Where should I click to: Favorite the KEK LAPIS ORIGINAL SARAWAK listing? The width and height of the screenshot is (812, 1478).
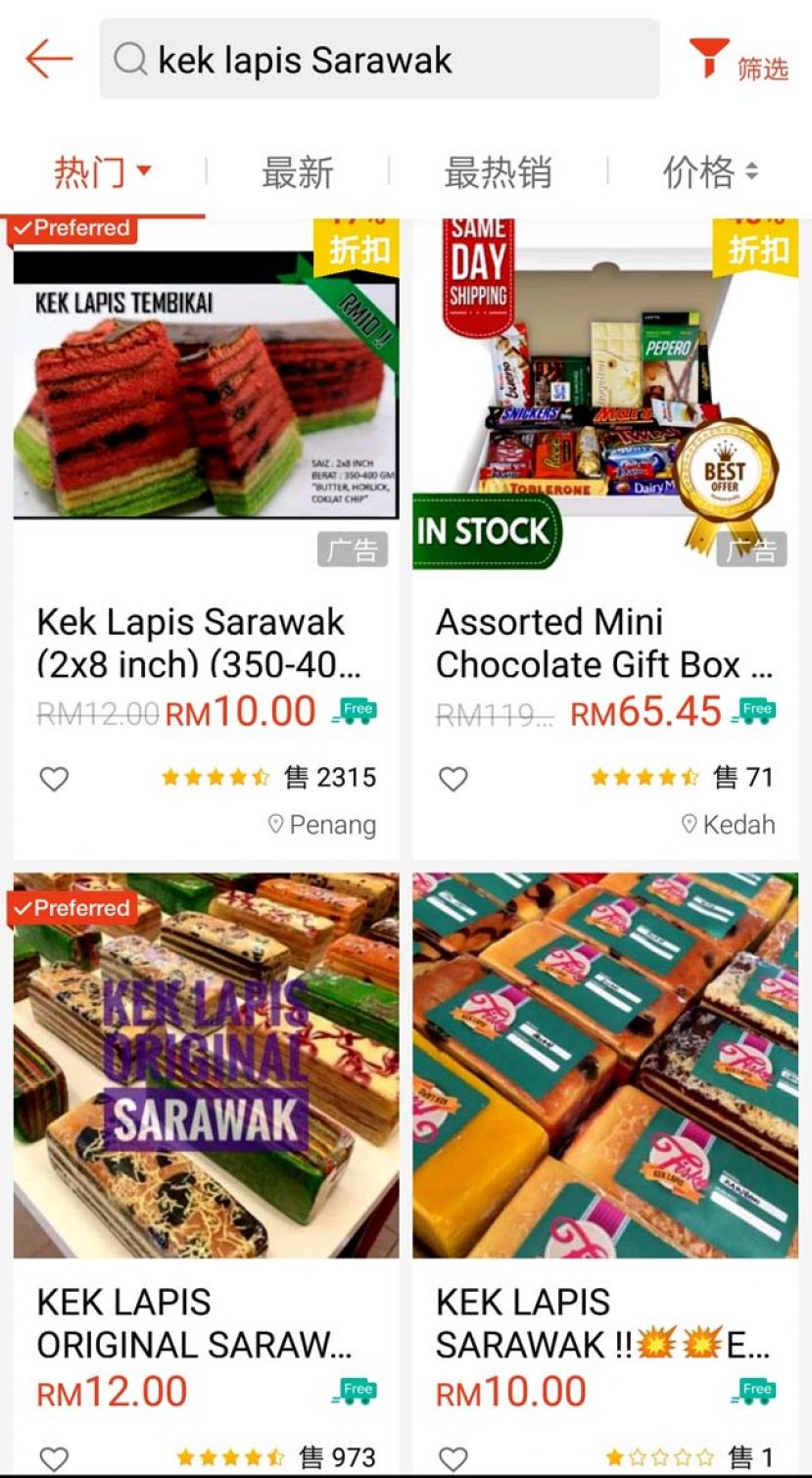pyautogui.click(x=54, y=1458)
